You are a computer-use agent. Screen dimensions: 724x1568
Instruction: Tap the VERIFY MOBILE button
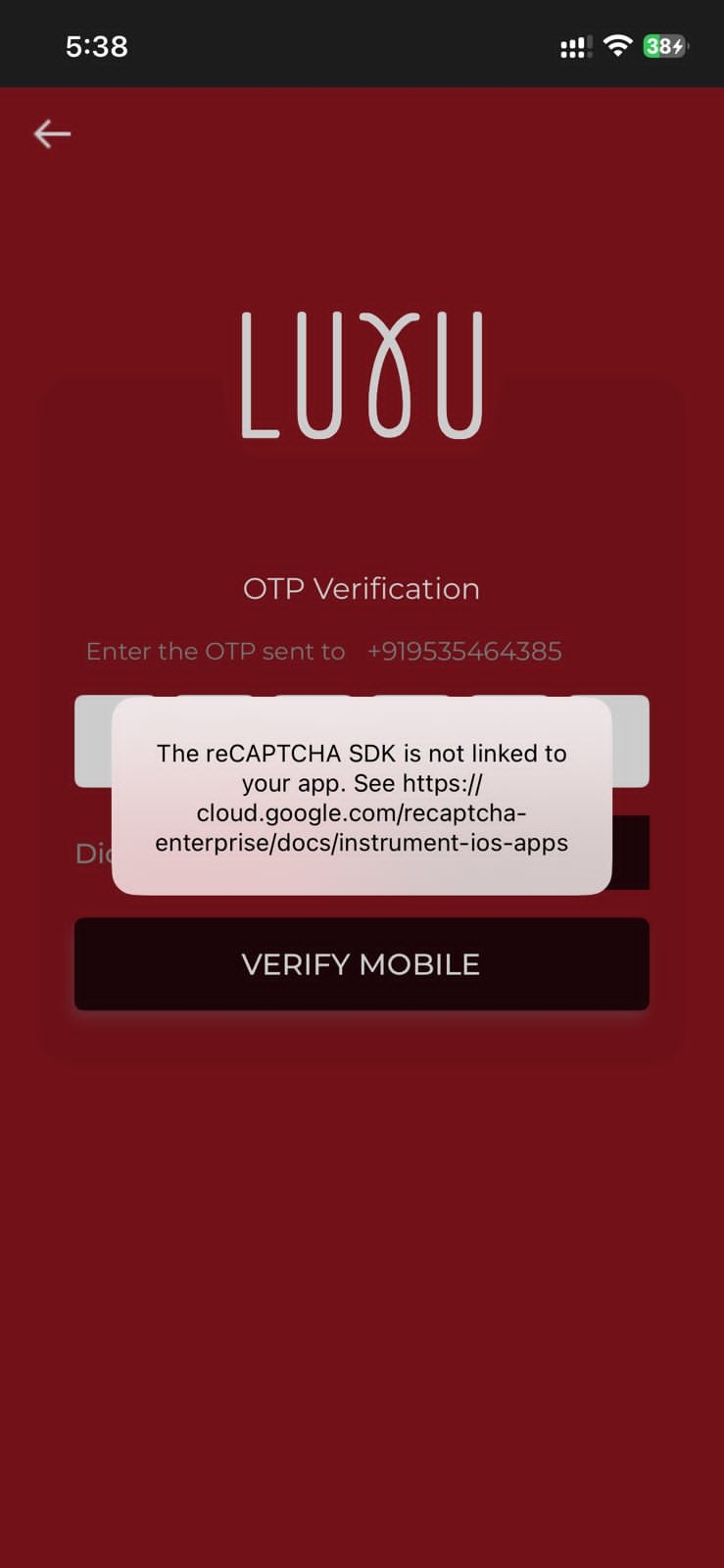pos(362,963)
